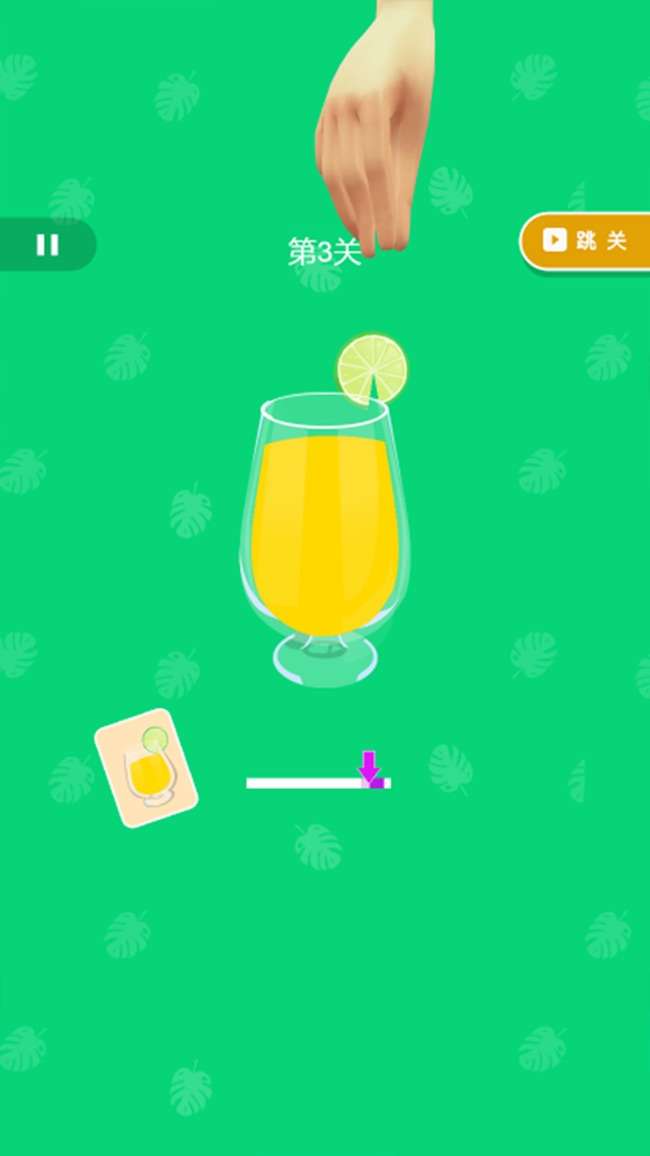Screen dimensions: 650x1156
Task: Pause the game
Action: point(47,245)
